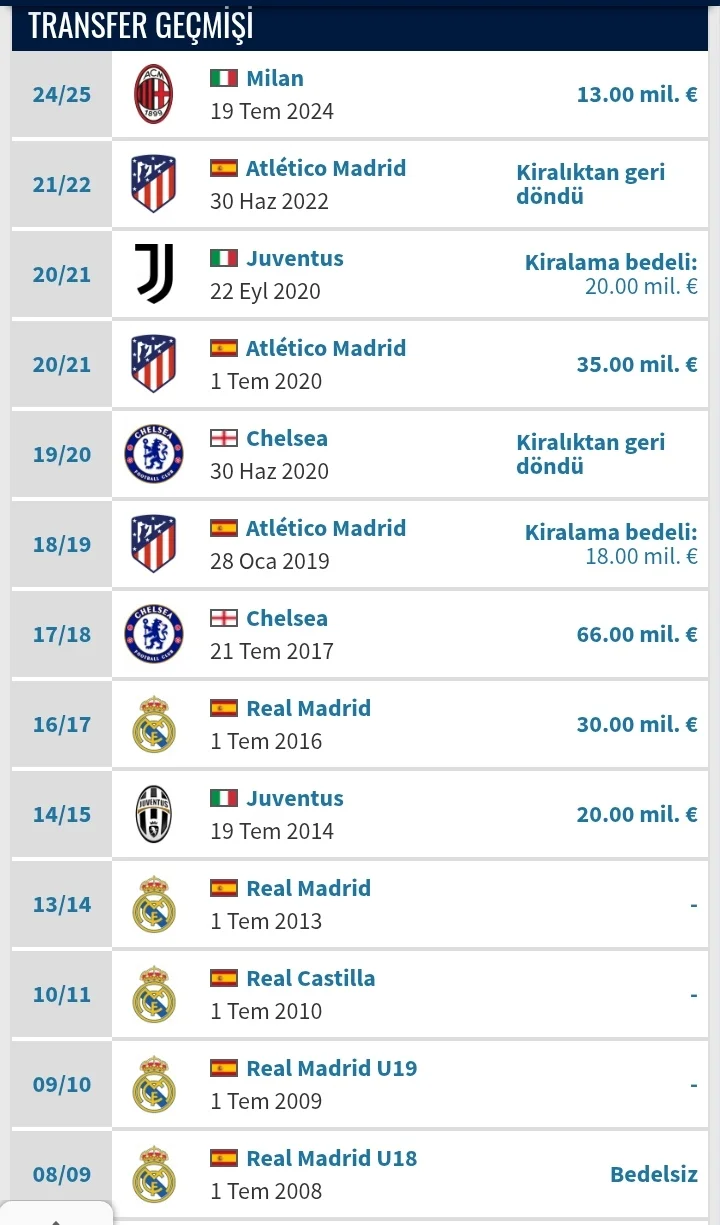The image size is (720, 1225).
Task: Select Chelsea from 30 Haz 2020
Action: coord(286,438)
